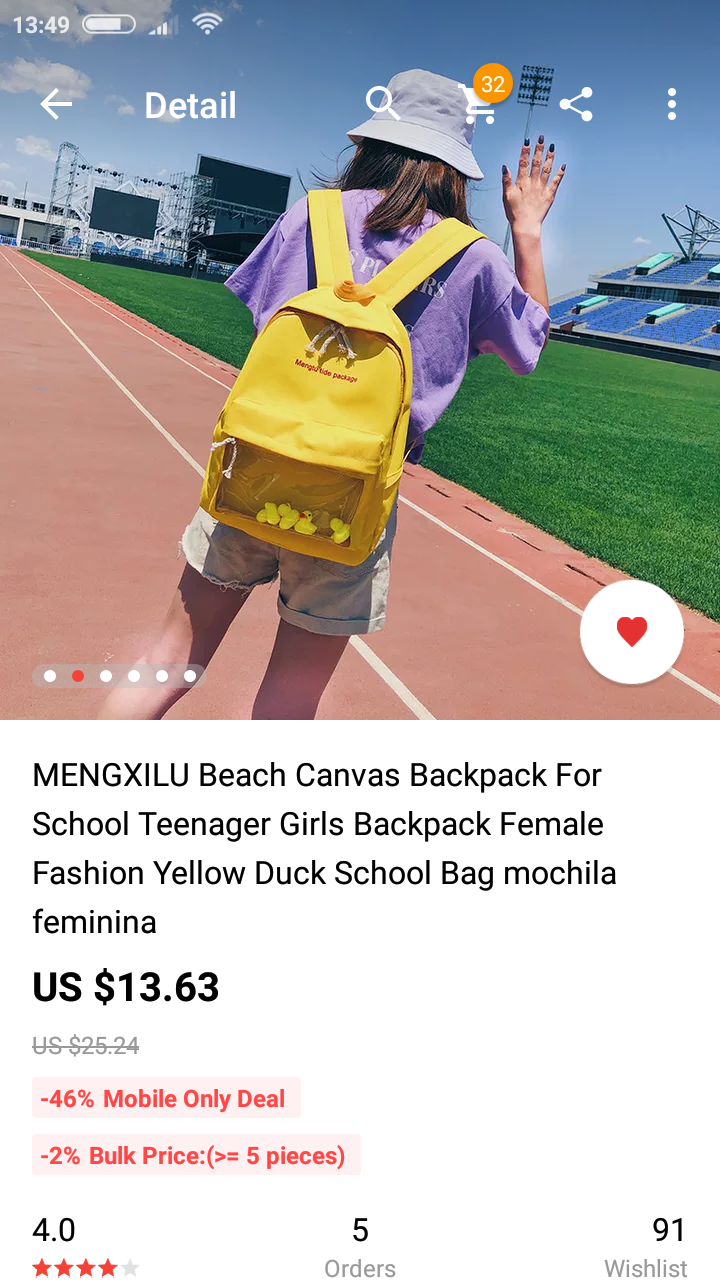The image size is (720, 1280).
Task: Open the shopping cart with 32 items
Action: 480,104
